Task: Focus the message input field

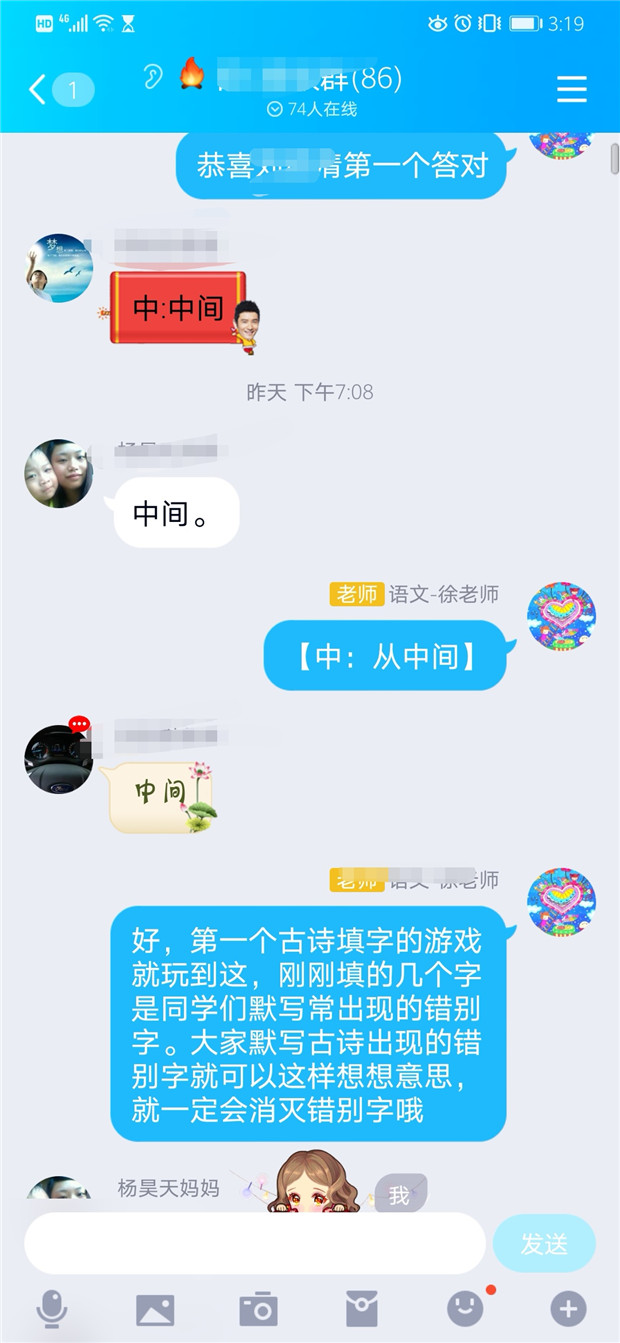Action: pyautogui.click(x=255, y=1243)
